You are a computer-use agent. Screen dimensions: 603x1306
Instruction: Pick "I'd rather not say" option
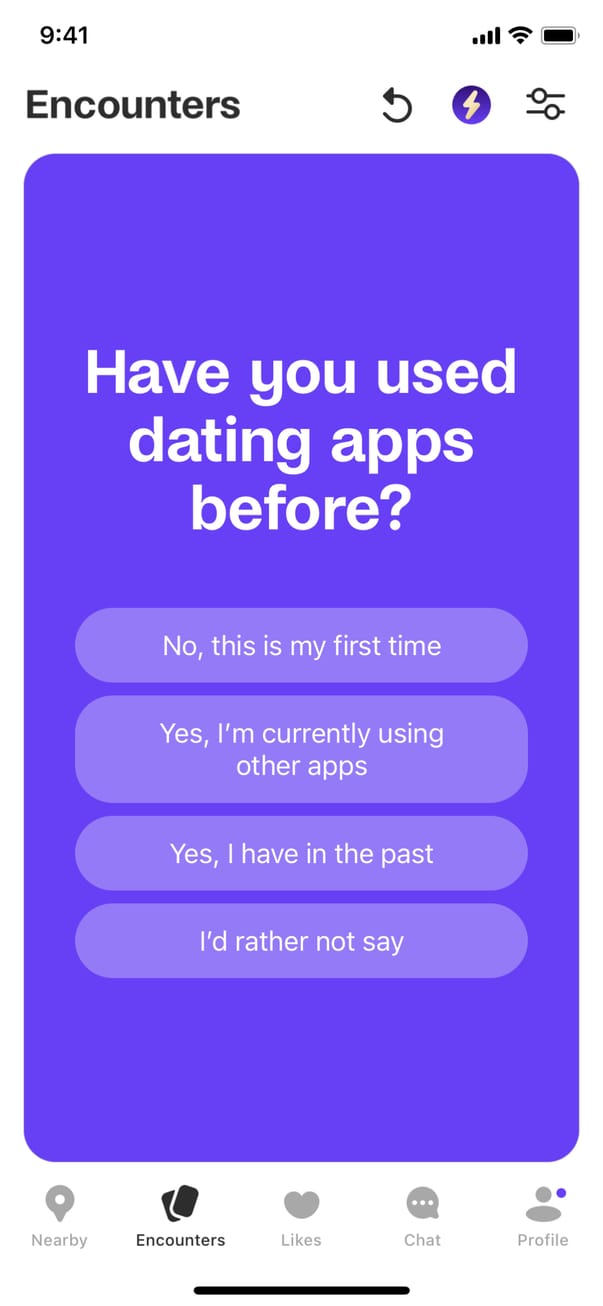click(301, 941)
